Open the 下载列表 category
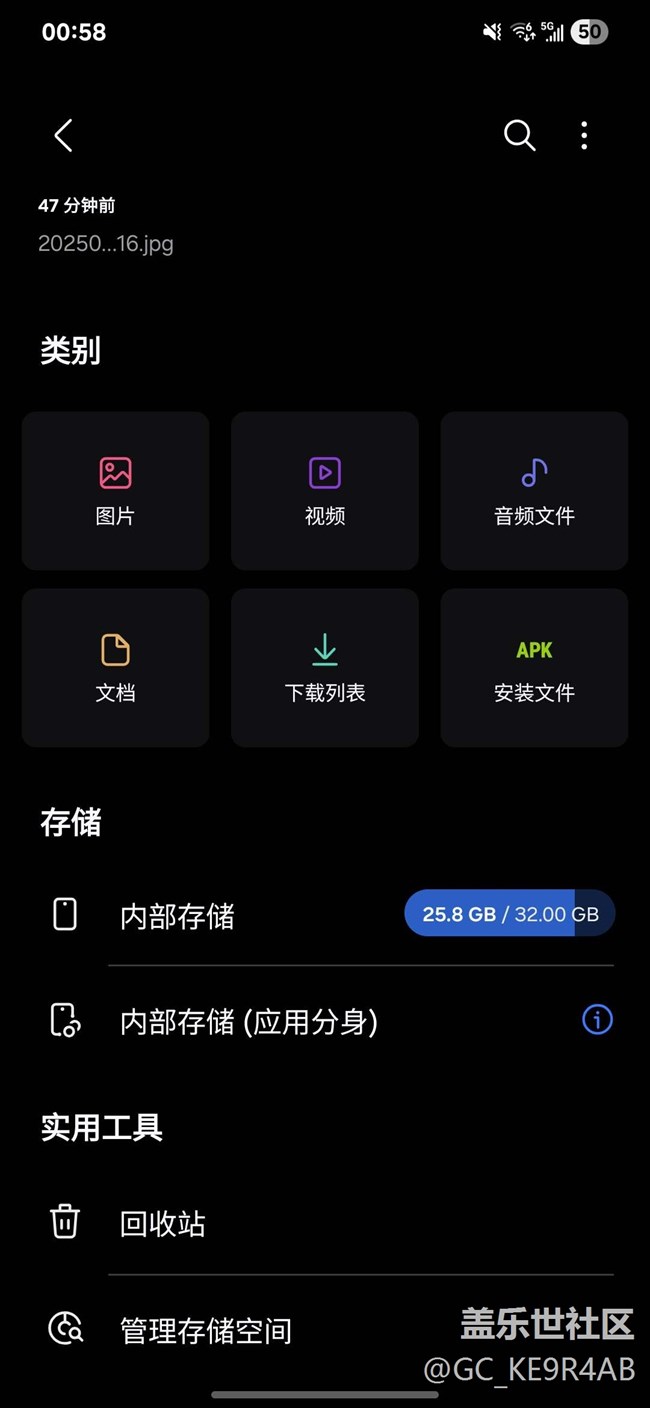Screen dimensions: 650x1408 325,668
